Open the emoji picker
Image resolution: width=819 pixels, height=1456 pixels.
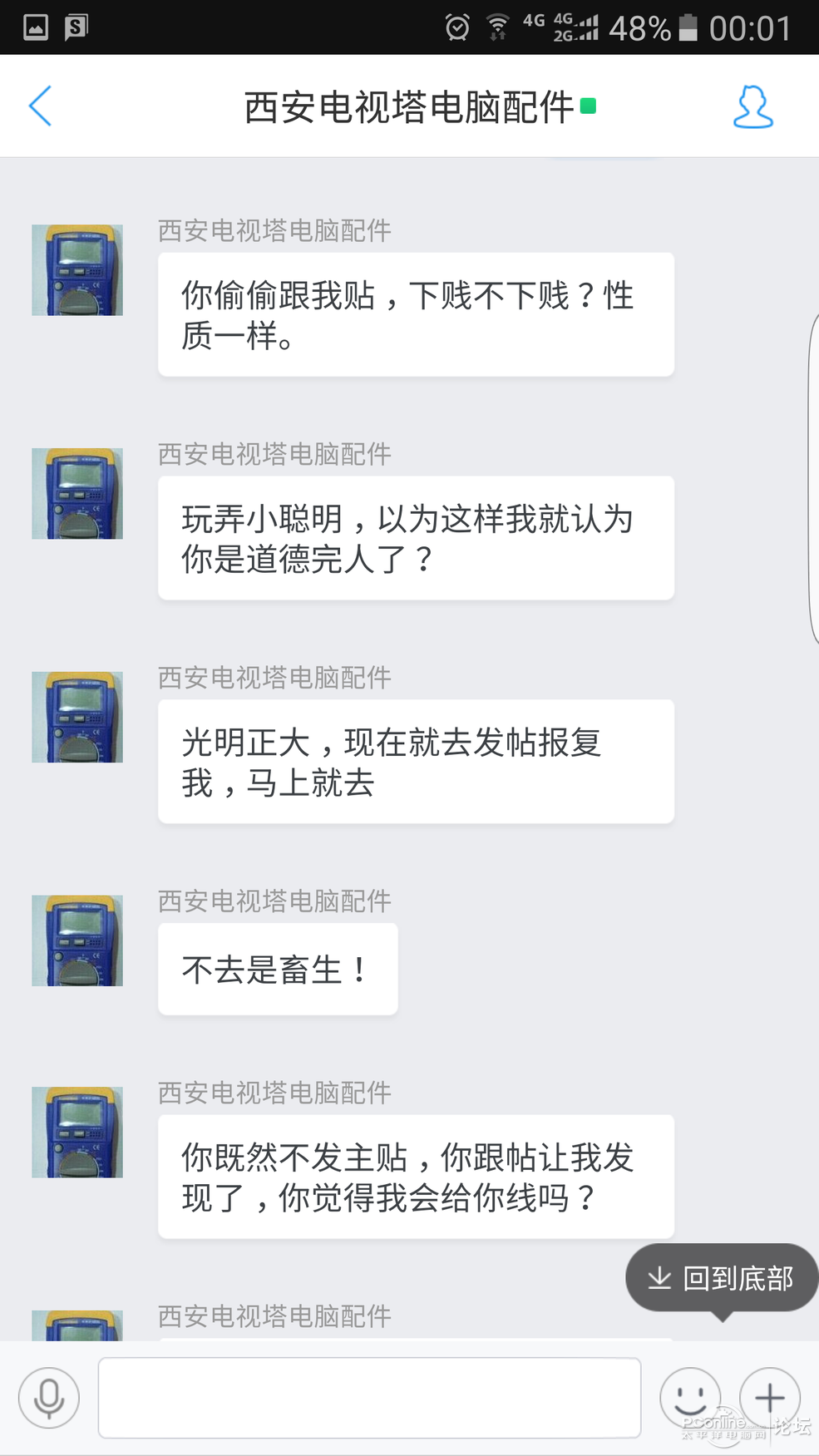point(689,1398)
